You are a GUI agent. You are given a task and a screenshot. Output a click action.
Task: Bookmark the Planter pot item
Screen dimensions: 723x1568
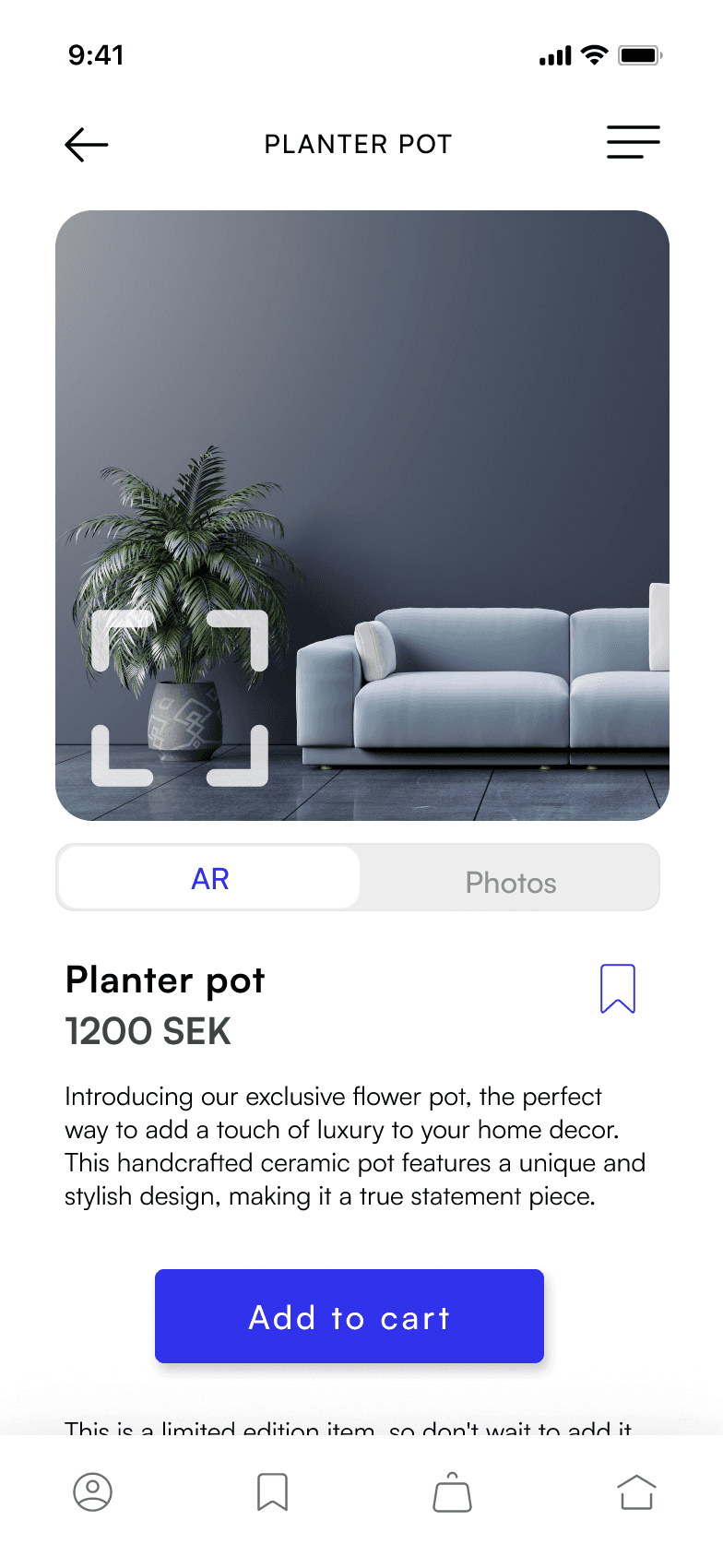(x=618, y=989)
